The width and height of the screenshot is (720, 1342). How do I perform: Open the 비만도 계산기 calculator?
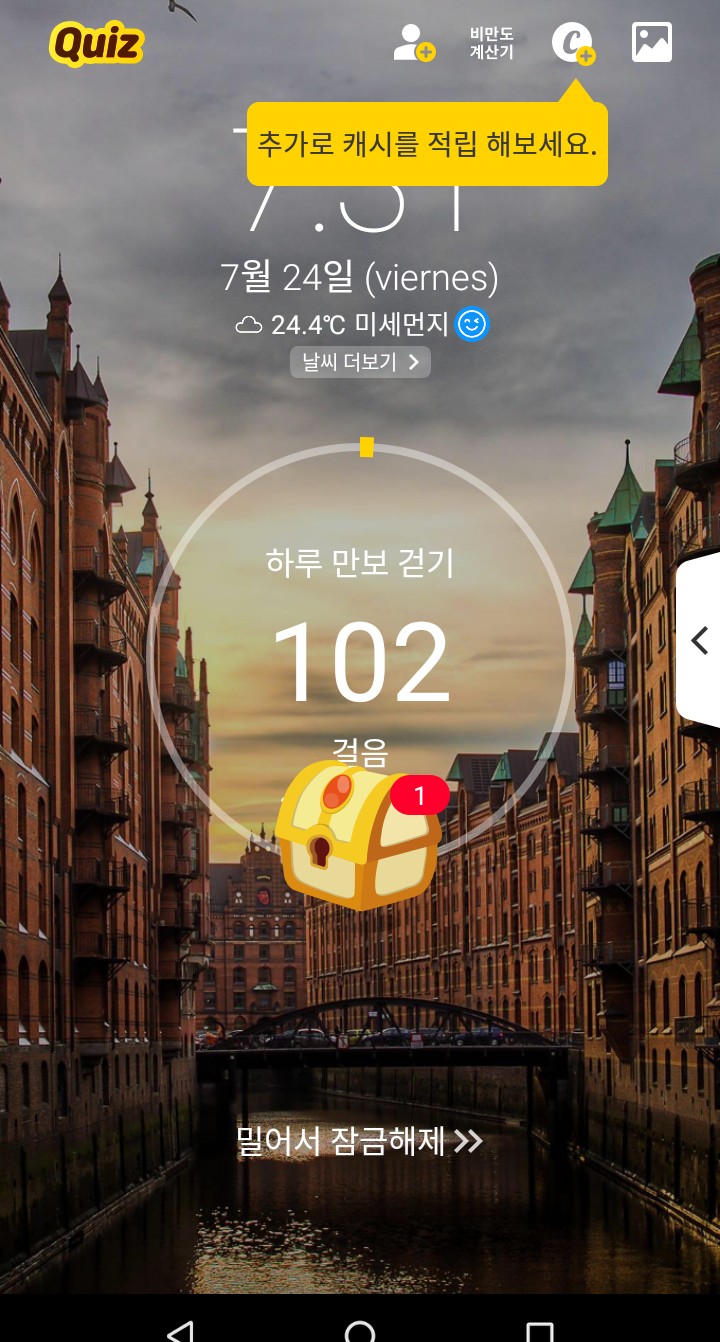click(x=491, y=43)
